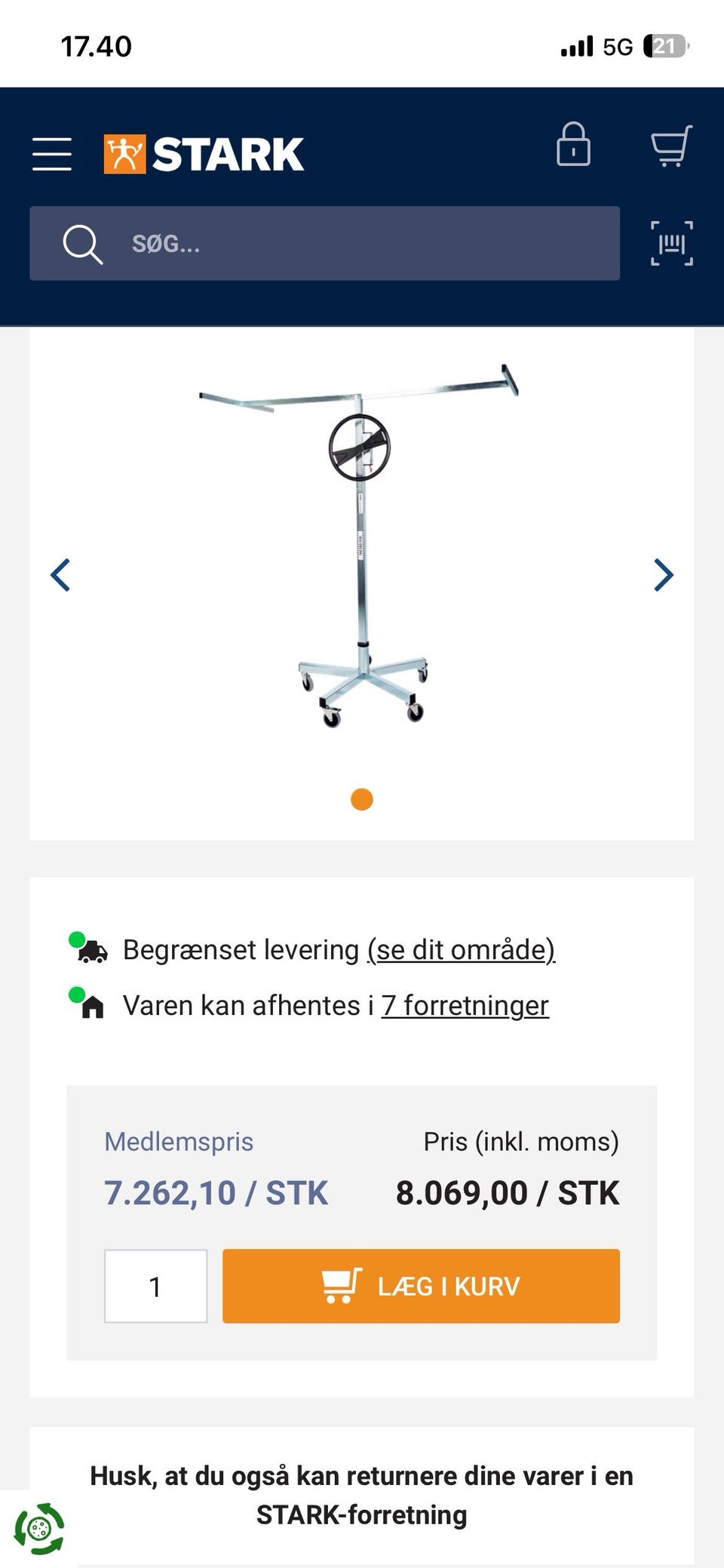724x1568 pixels.
Task: Click the green dot on delivery availability
Action: (76, 938)
